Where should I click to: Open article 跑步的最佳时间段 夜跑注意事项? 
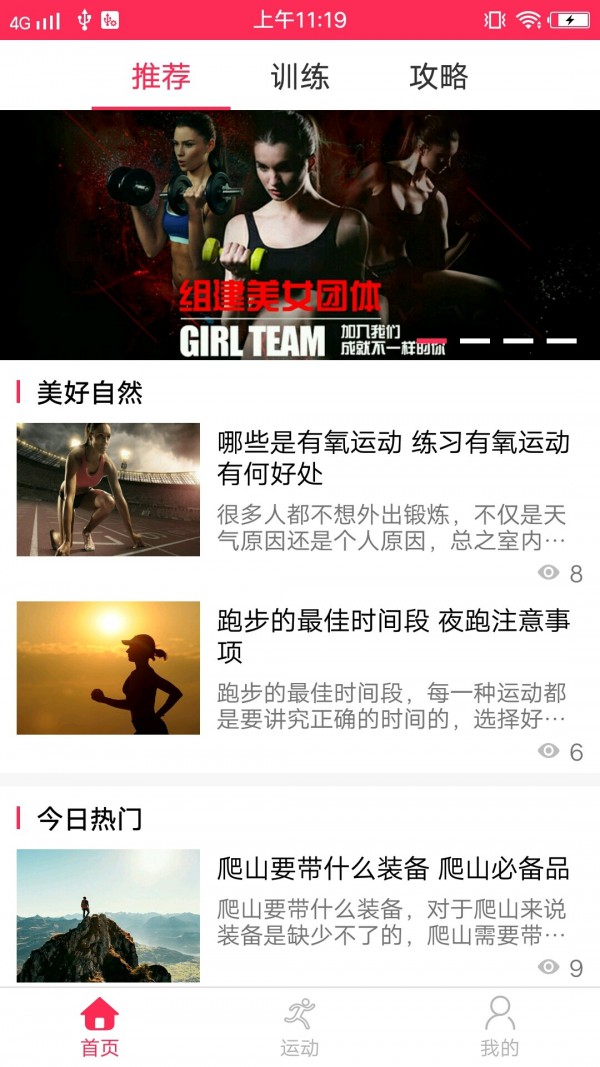point(393,636)
